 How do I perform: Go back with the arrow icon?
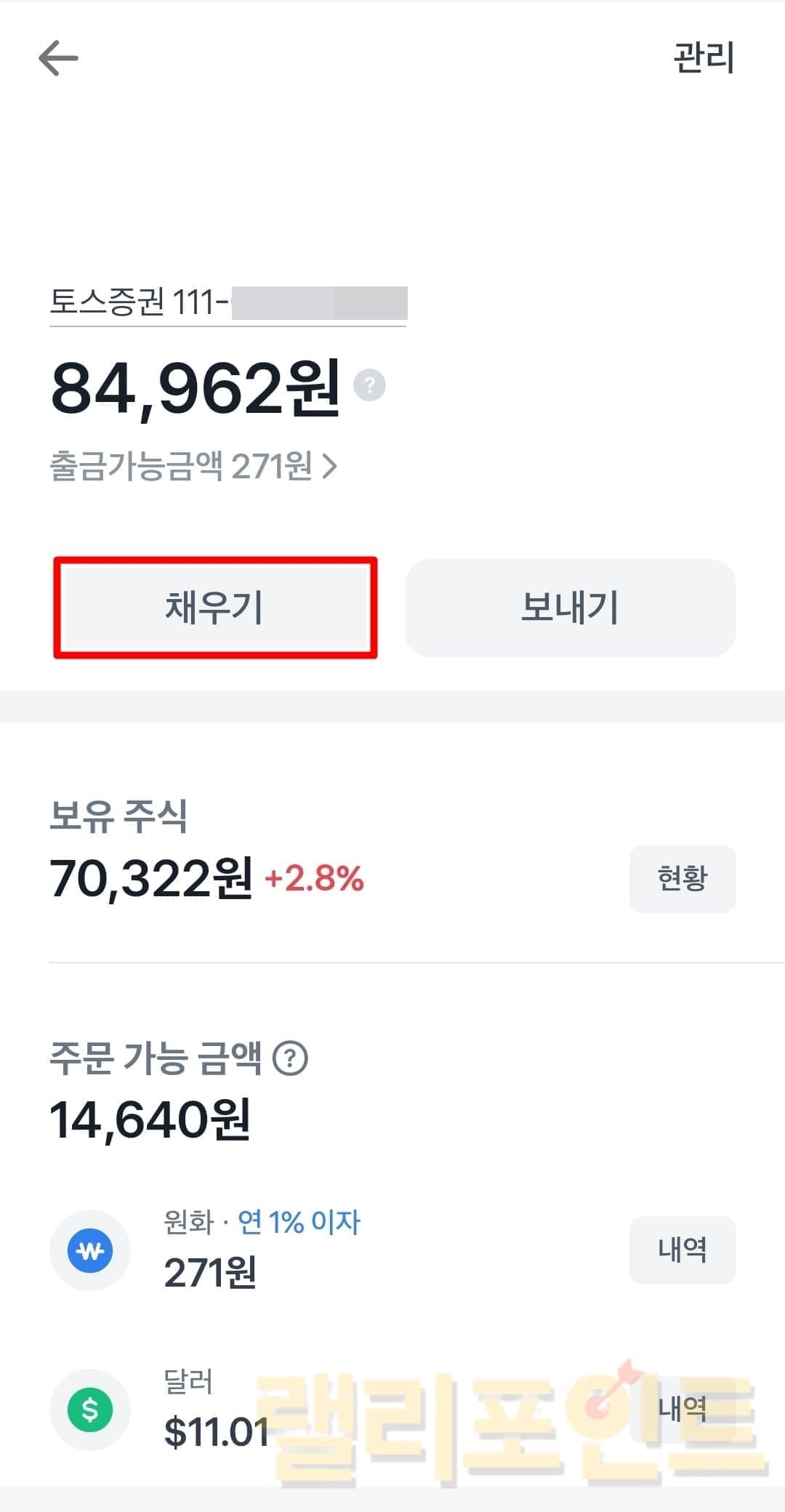point(58,58)
